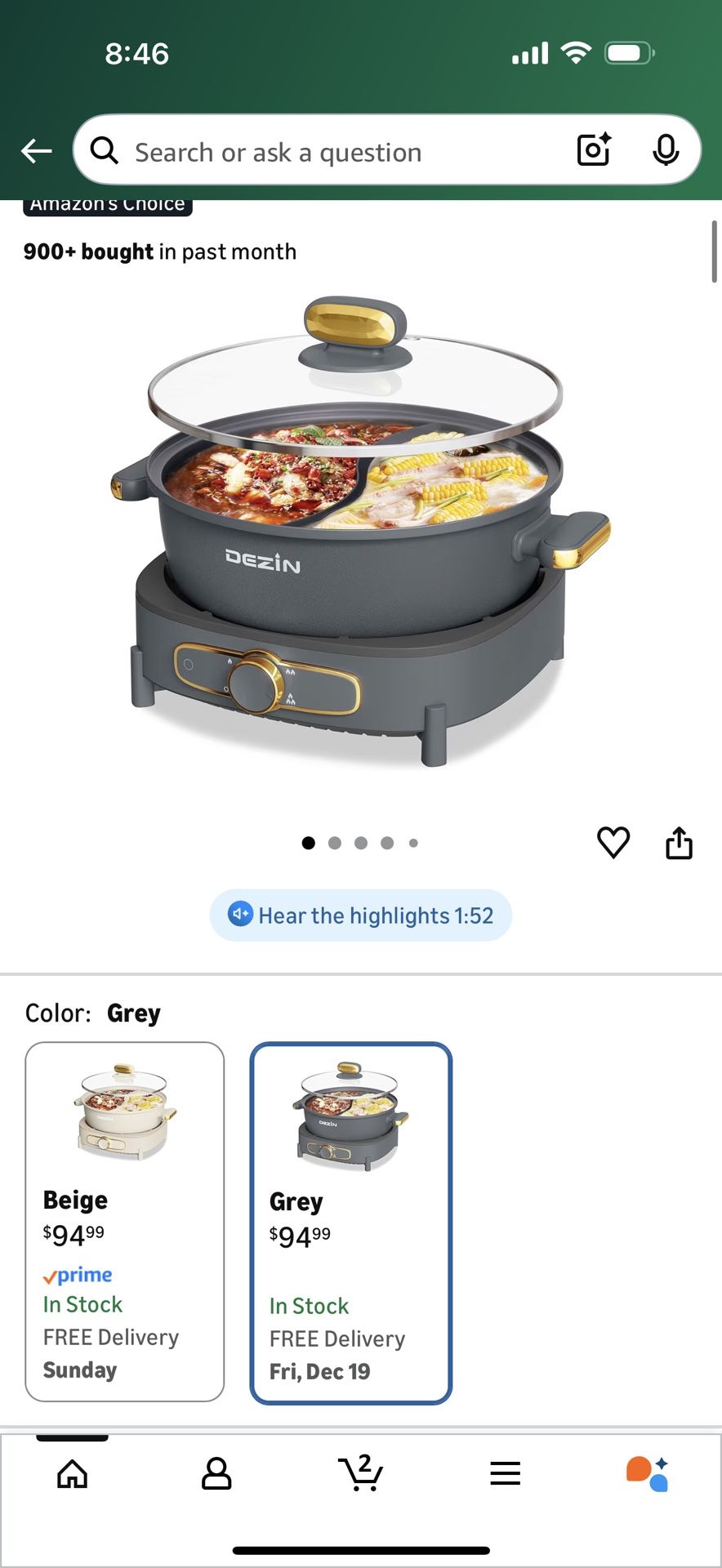Screen dimensions: 722x1568
Task: View the shopping cart
Action: pos(361,1472)
